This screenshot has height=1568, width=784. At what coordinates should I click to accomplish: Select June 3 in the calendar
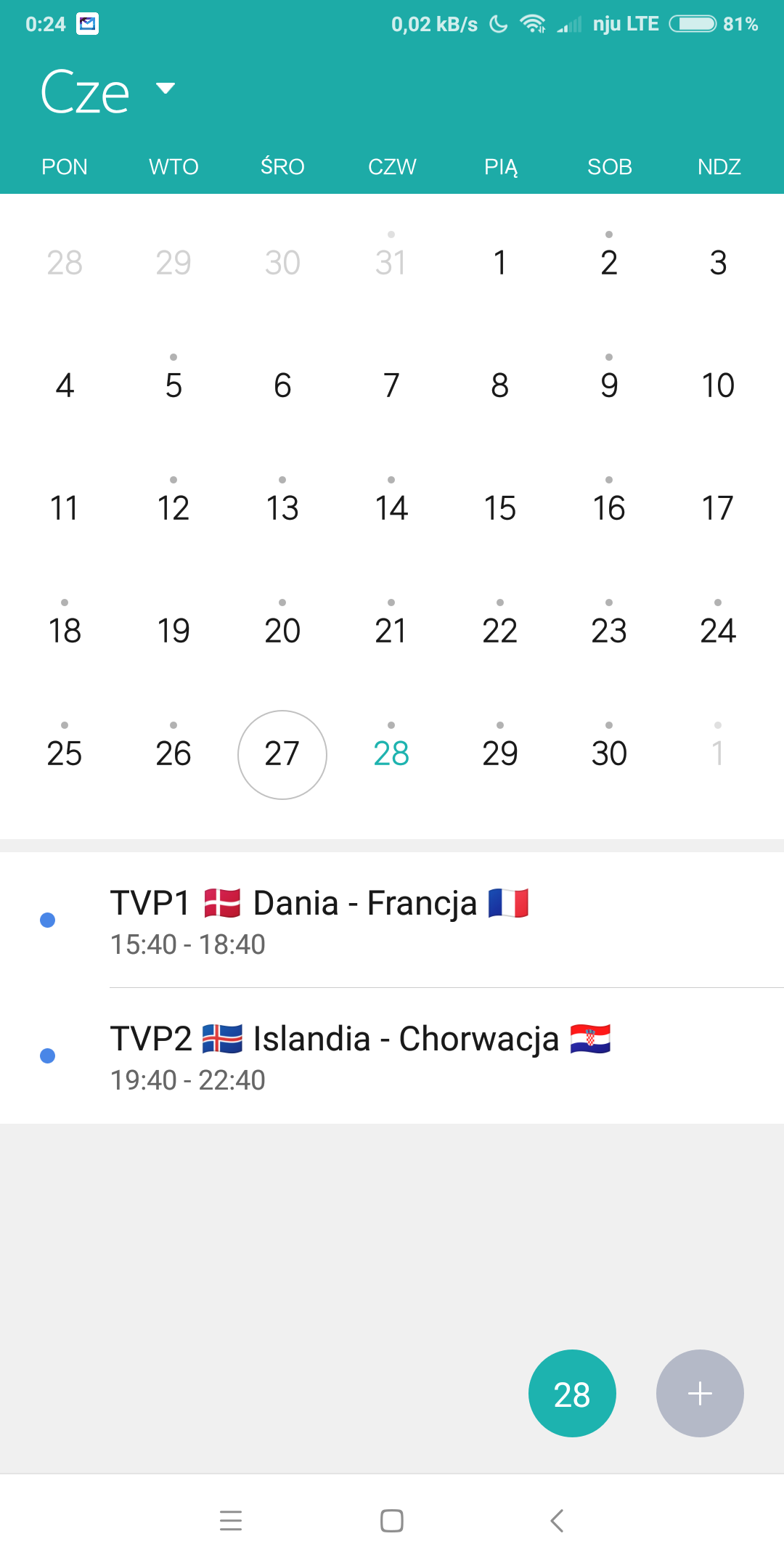718,262
